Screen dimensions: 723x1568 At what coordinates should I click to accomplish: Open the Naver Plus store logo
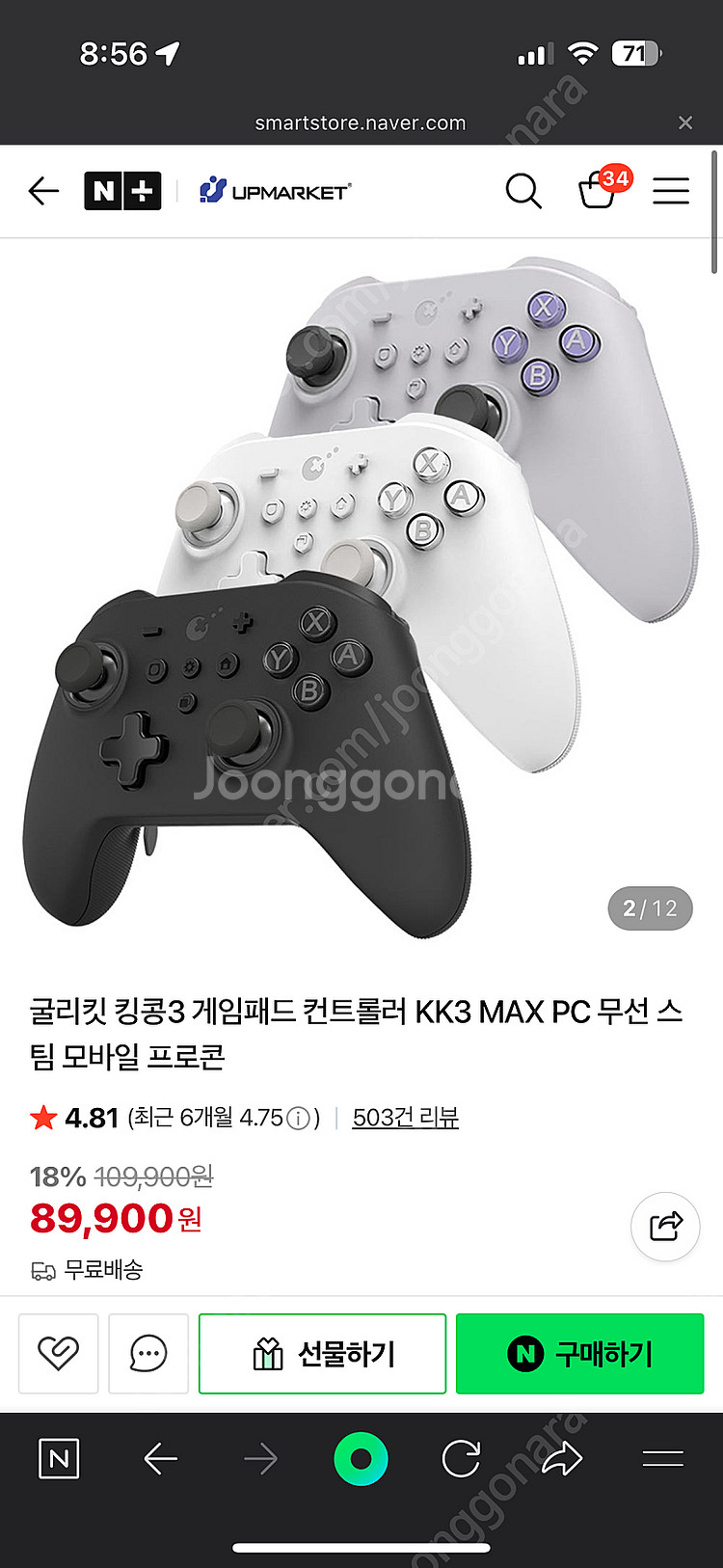click(122, 191)
